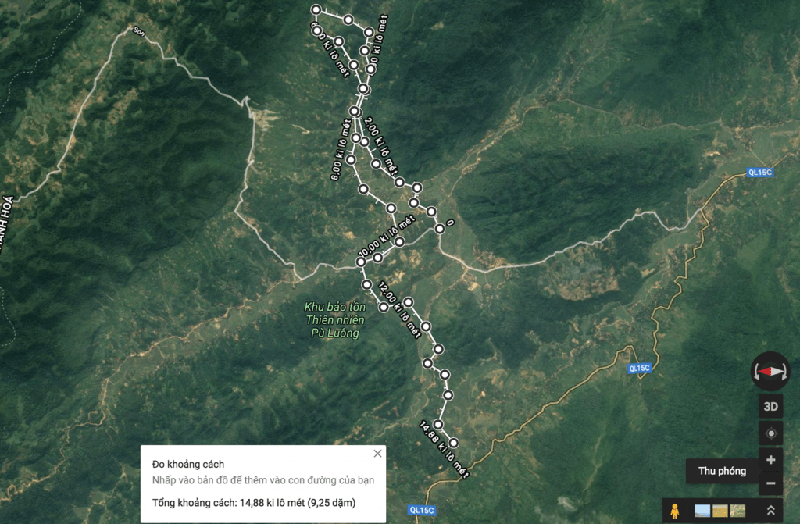Screen dimensions: 800x524
Task: Reset map orientation with the compass
Action: click(x=770, y=371)
